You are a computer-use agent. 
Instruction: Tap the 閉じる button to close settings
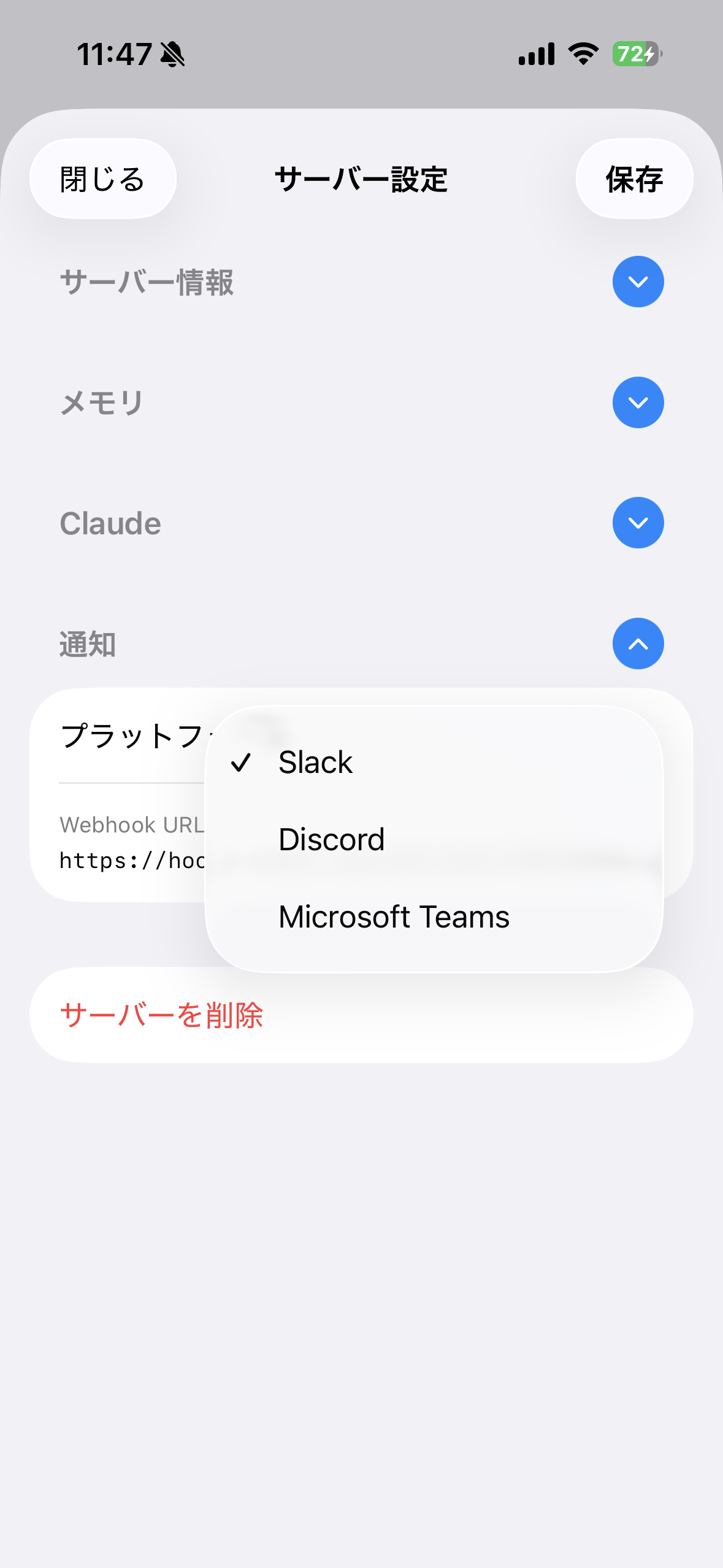102,179
